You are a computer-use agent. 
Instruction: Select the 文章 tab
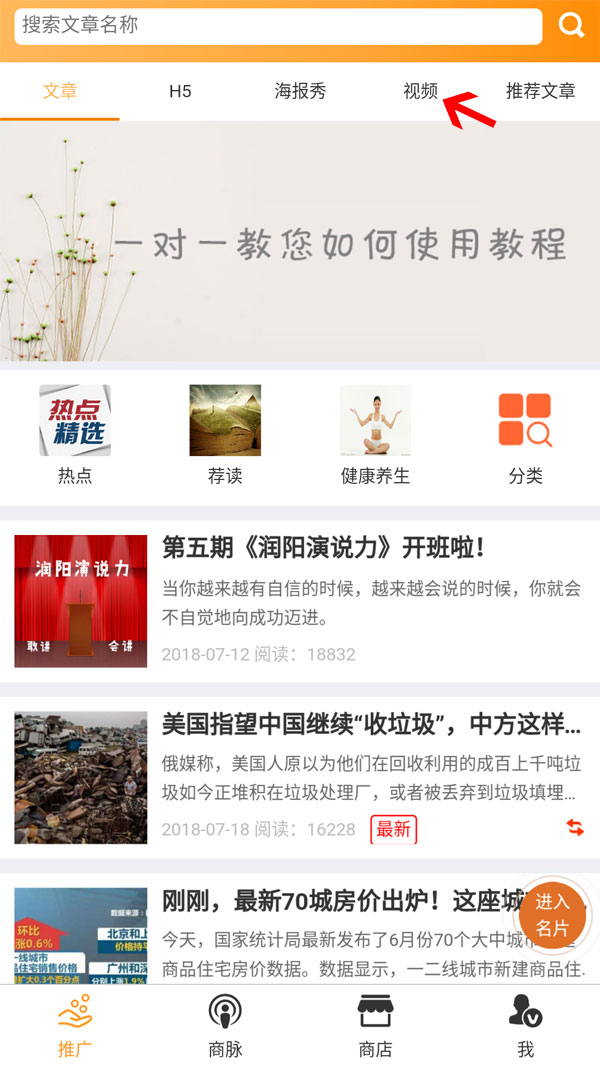(60, 91)
